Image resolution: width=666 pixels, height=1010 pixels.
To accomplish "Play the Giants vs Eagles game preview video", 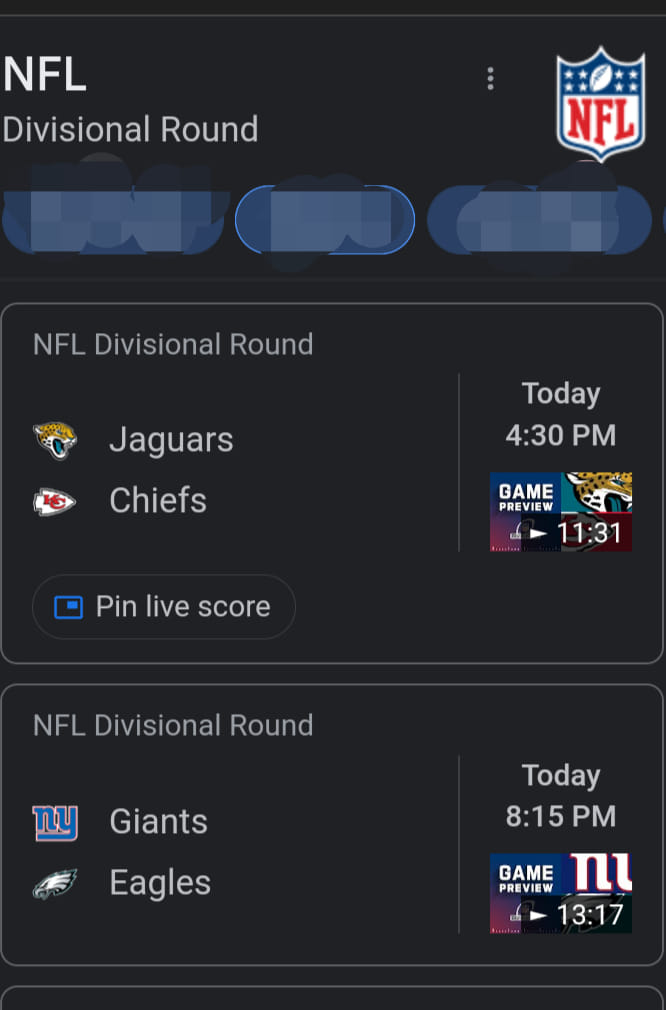I will coord(560,893).
